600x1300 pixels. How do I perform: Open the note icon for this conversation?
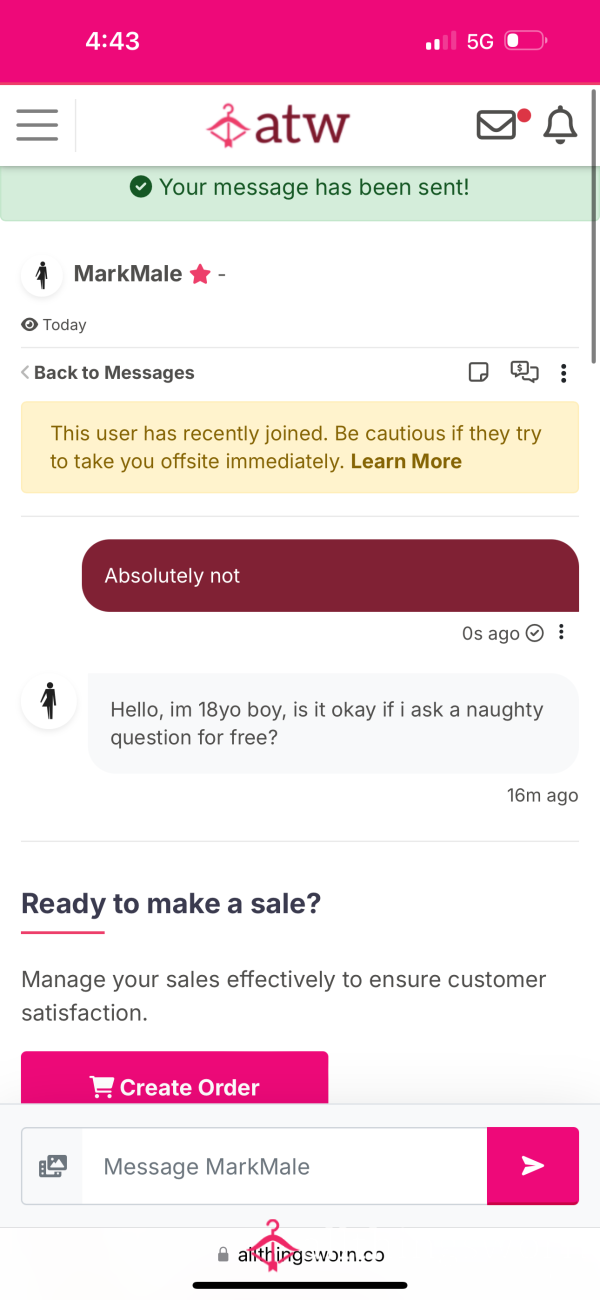pos(479,373)
